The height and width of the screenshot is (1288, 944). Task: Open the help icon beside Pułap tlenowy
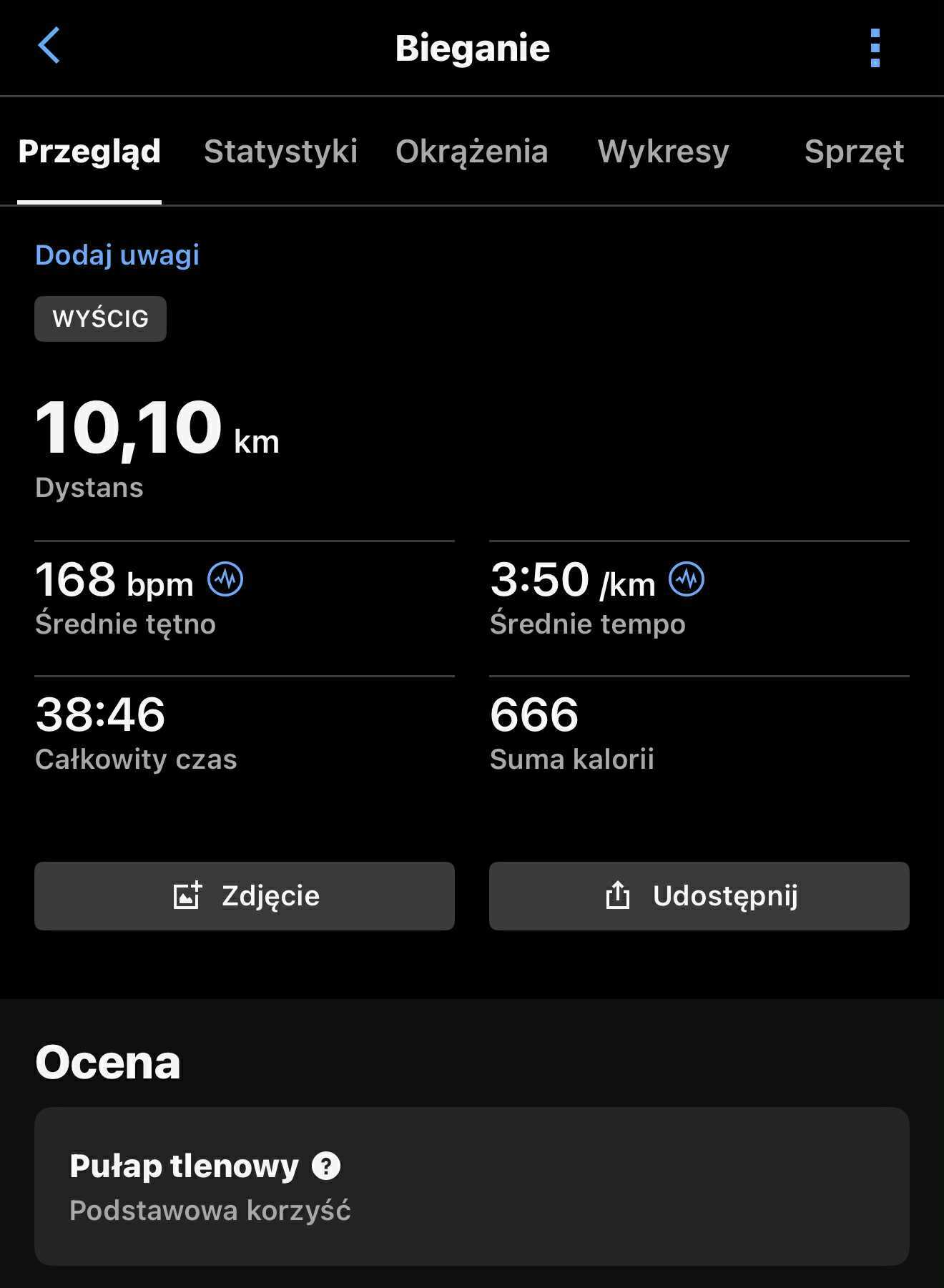pos(326,1166)
